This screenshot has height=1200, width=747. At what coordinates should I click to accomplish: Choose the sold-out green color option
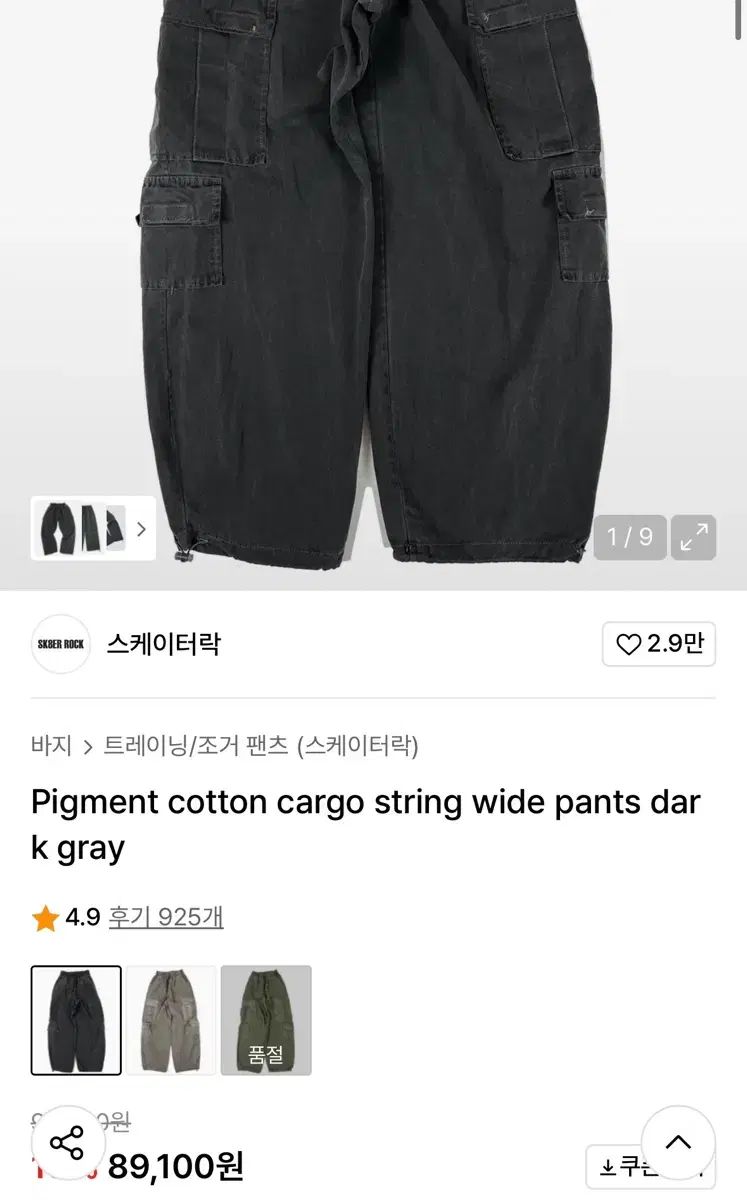266,1020
